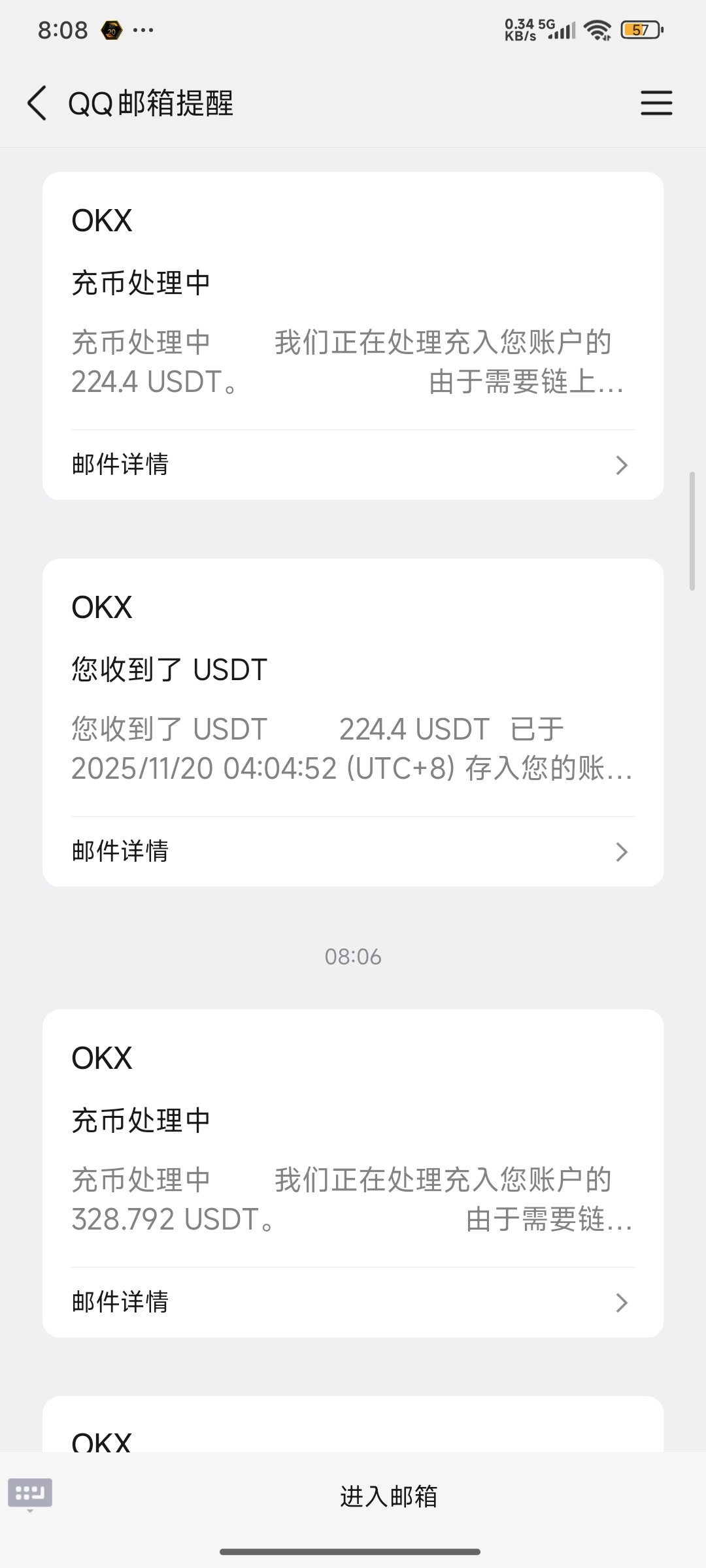The height and width of the screenshot is (1568, 706).
Task: Open 邮件详情 for 328.792 USDT 充币处理中
Action: point(353,1302)
